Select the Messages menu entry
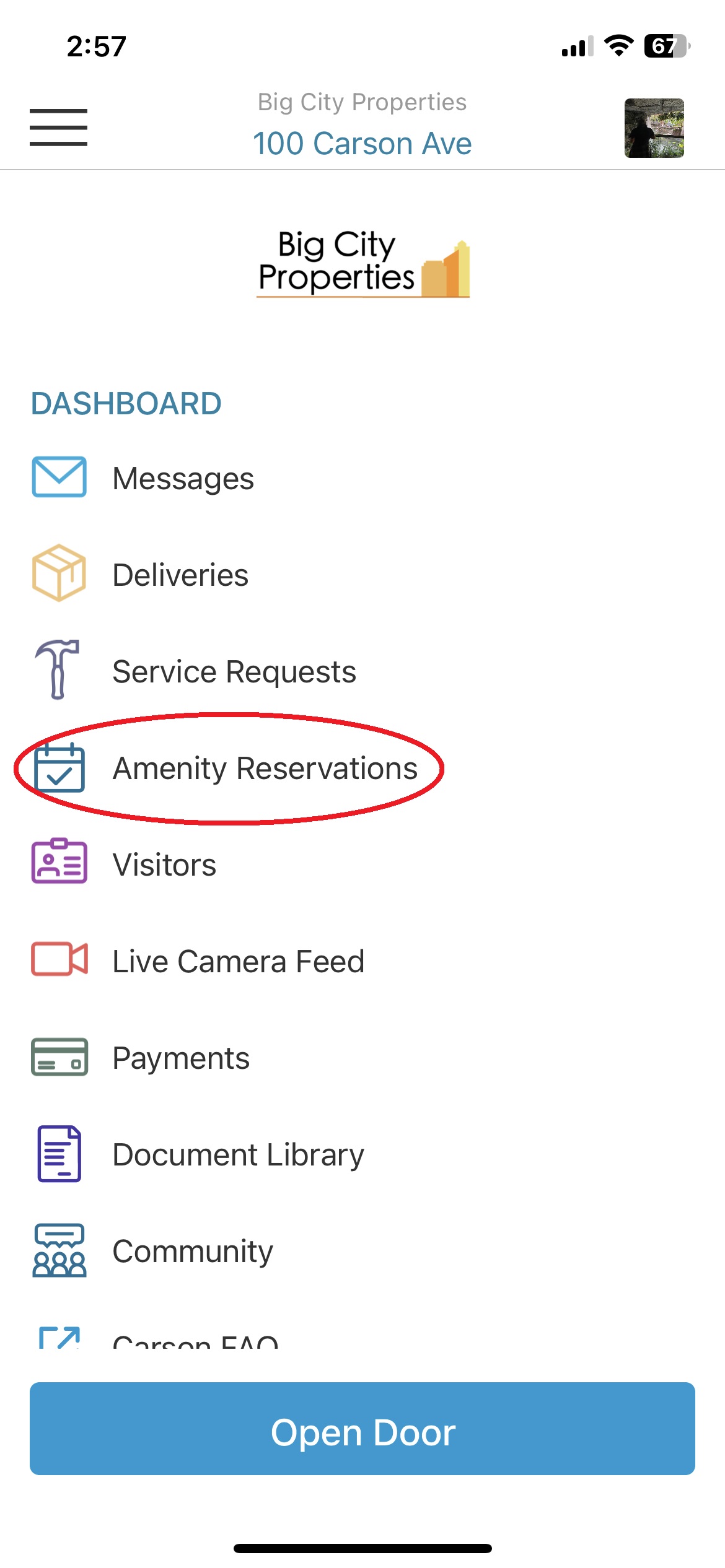The height and width of the screenshot is (1568, 725). coord(183,477)
